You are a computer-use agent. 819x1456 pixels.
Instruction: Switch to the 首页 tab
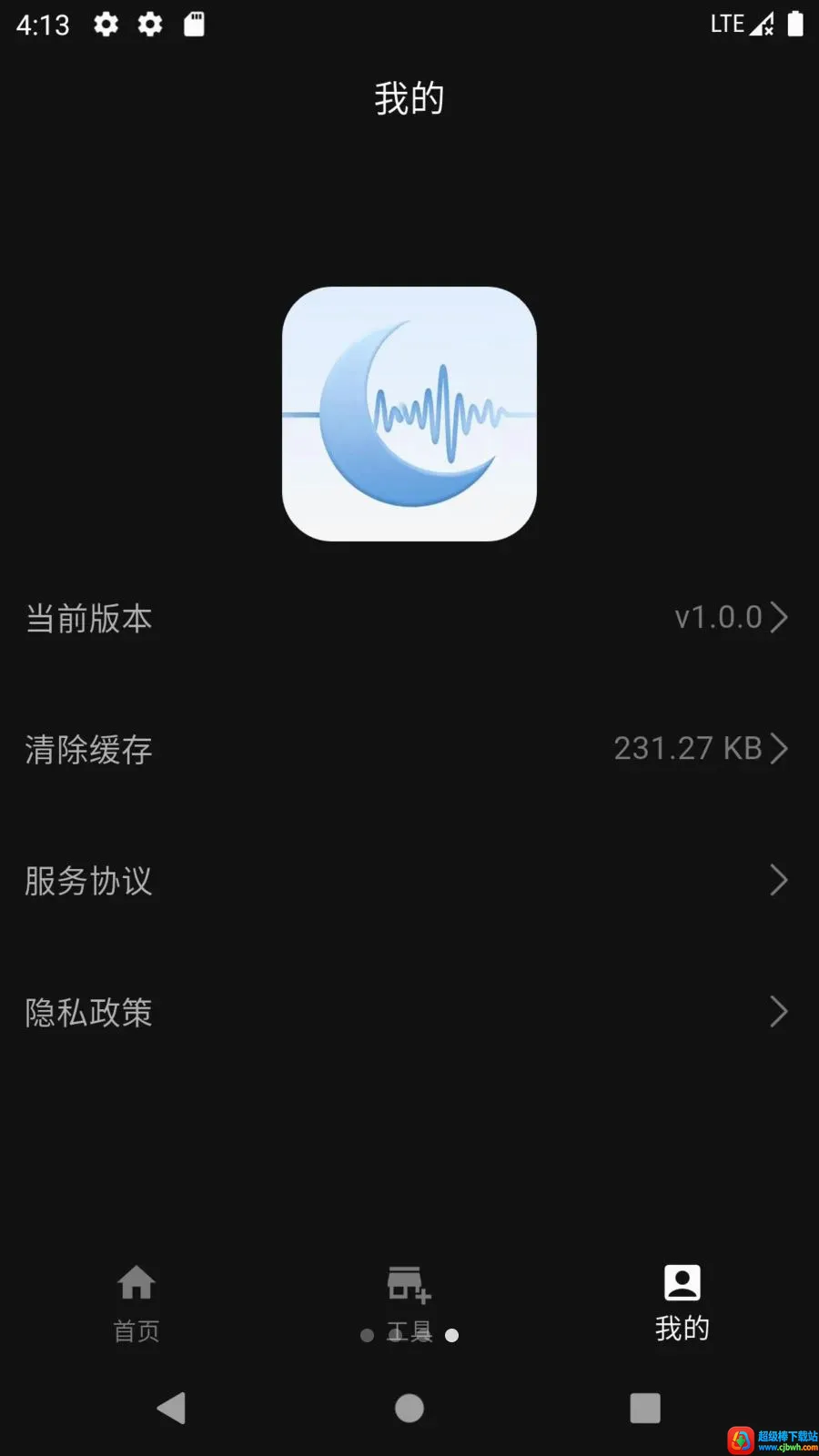(x=136, y=1303)
